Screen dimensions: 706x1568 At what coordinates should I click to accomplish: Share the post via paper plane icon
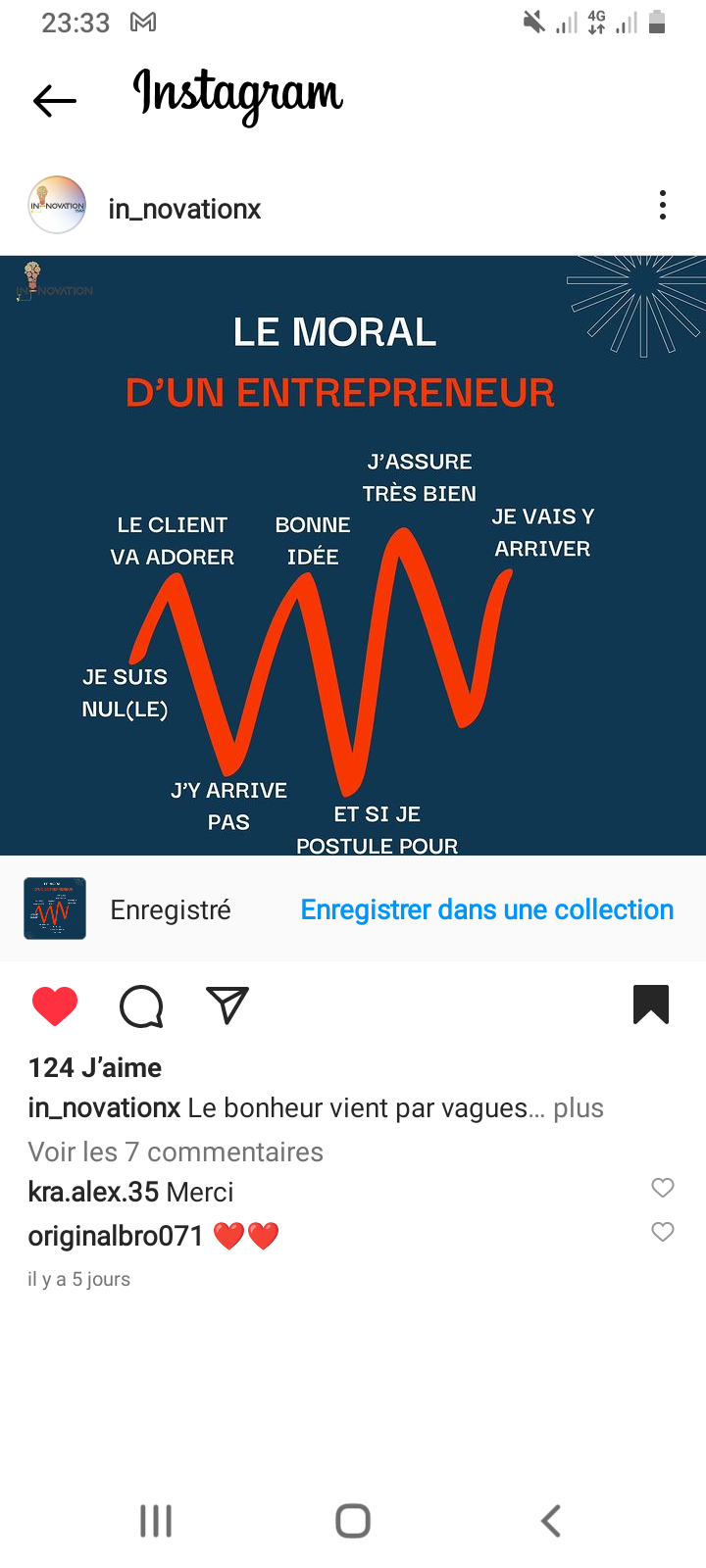227,1005
